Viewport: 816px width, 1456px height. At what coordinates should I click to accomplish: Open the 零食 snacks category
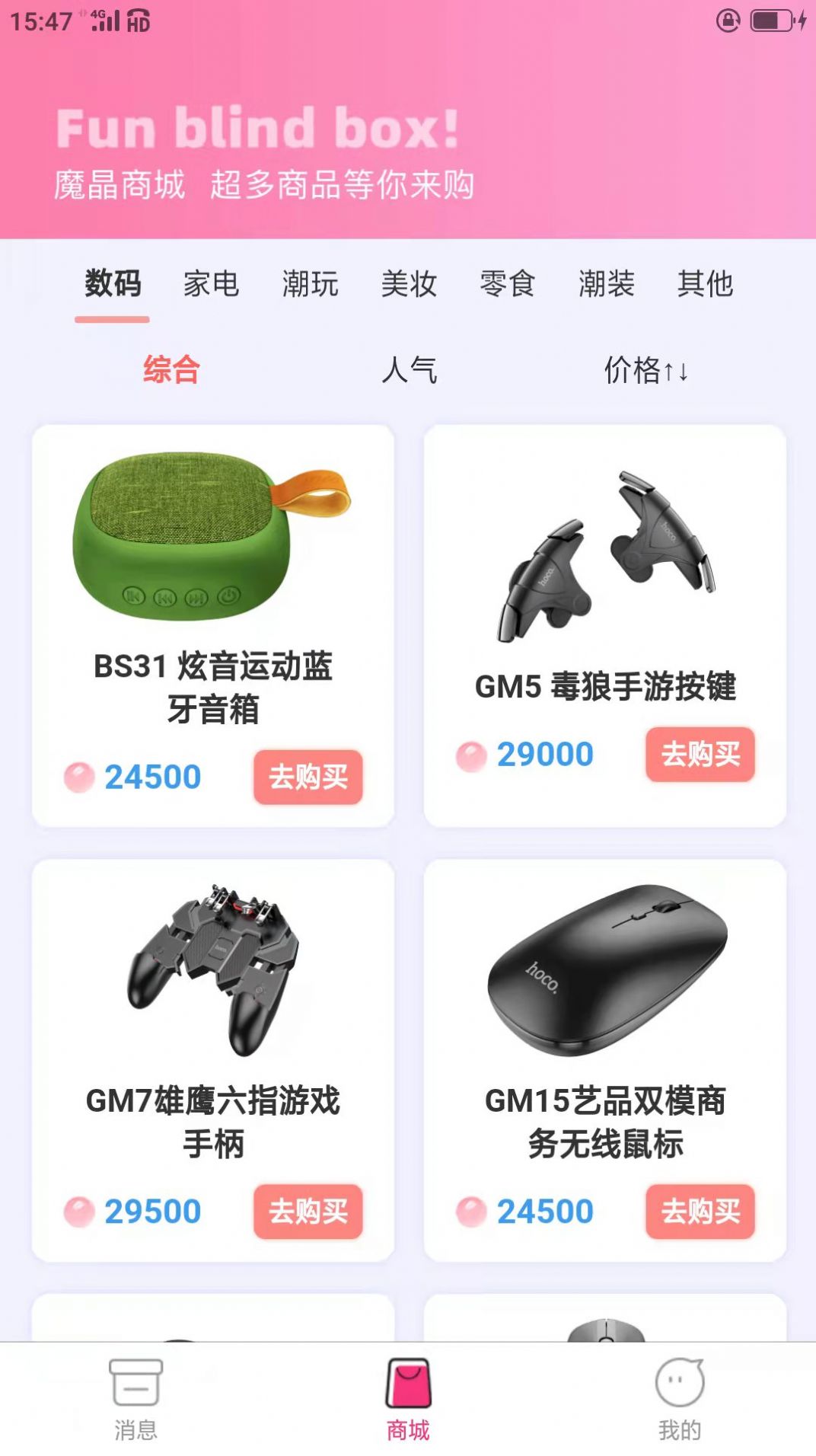508,285
